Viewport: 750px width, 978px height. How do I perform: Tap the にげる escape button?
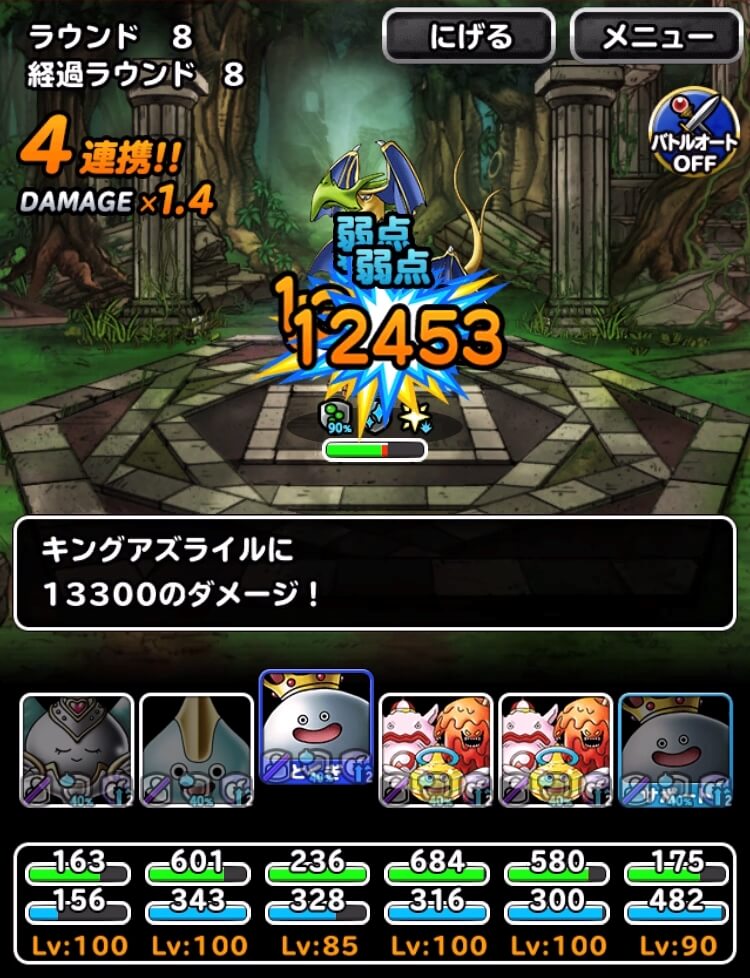click(469, 37)
